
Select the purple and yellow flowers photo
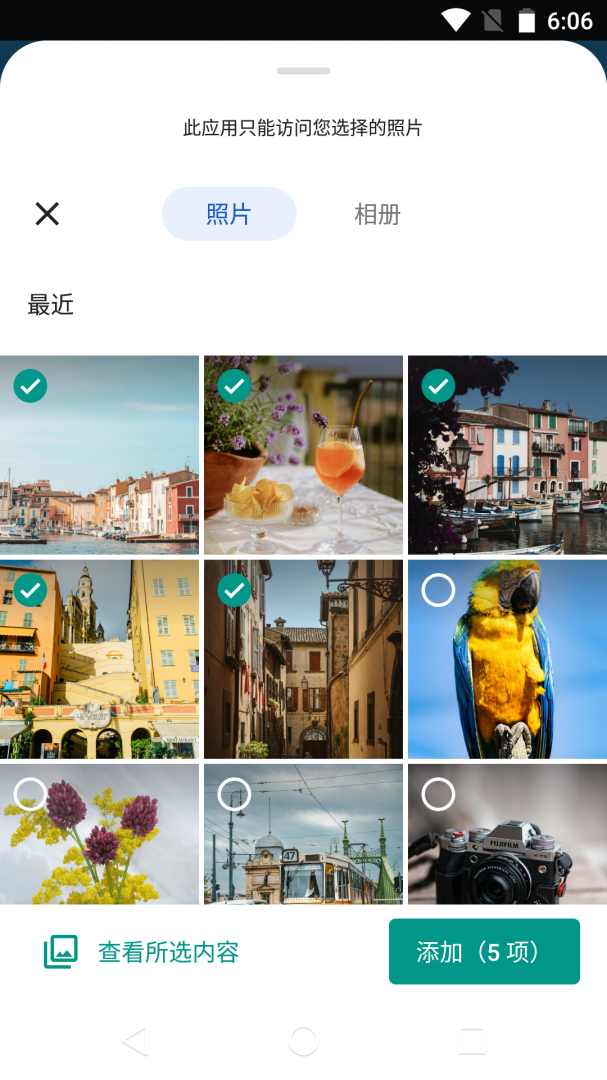pyautogui.click(x=99, y=835)
